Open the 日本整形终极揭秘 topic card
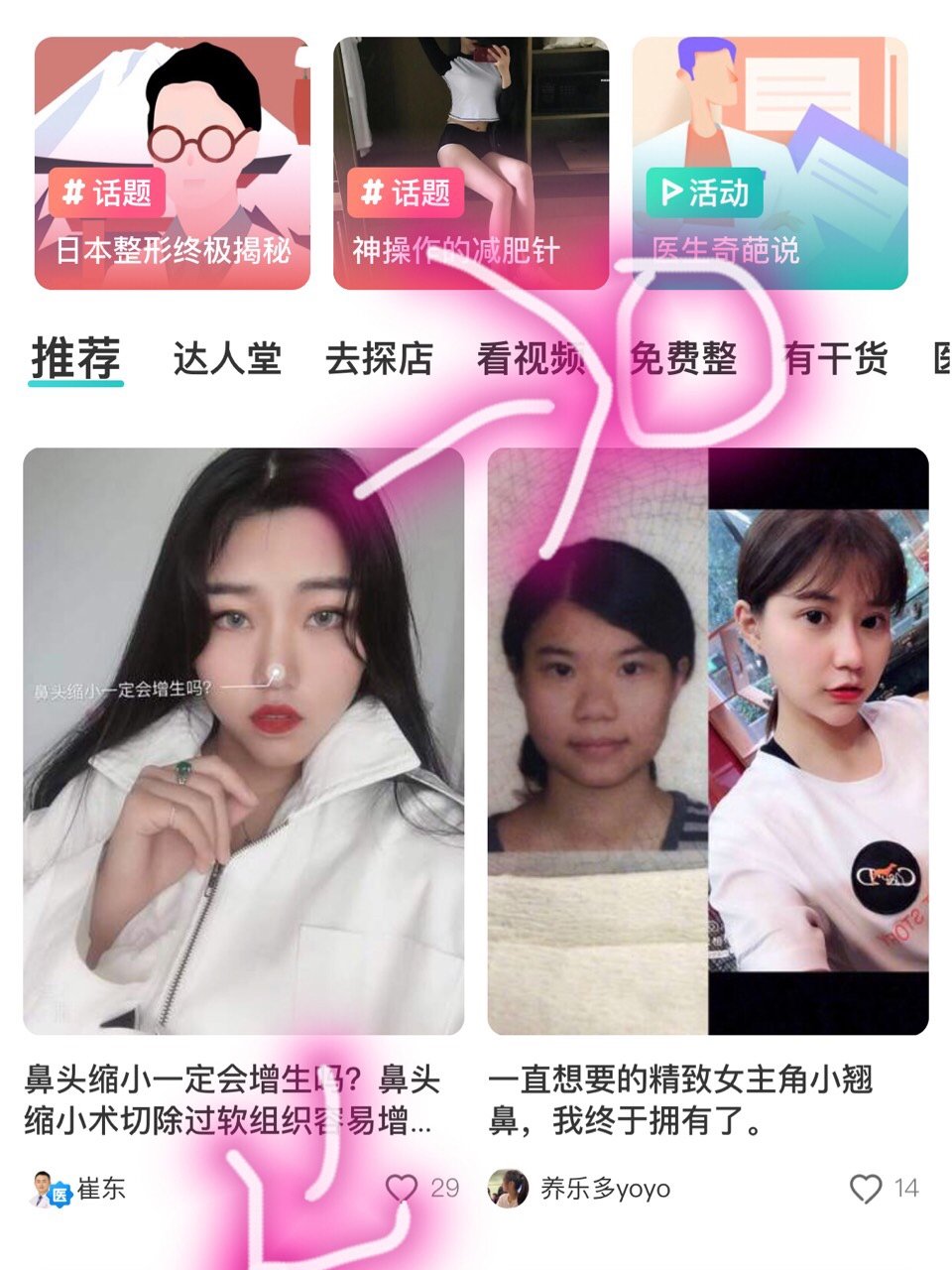952x1270 pixels. (x=173, y=164)
